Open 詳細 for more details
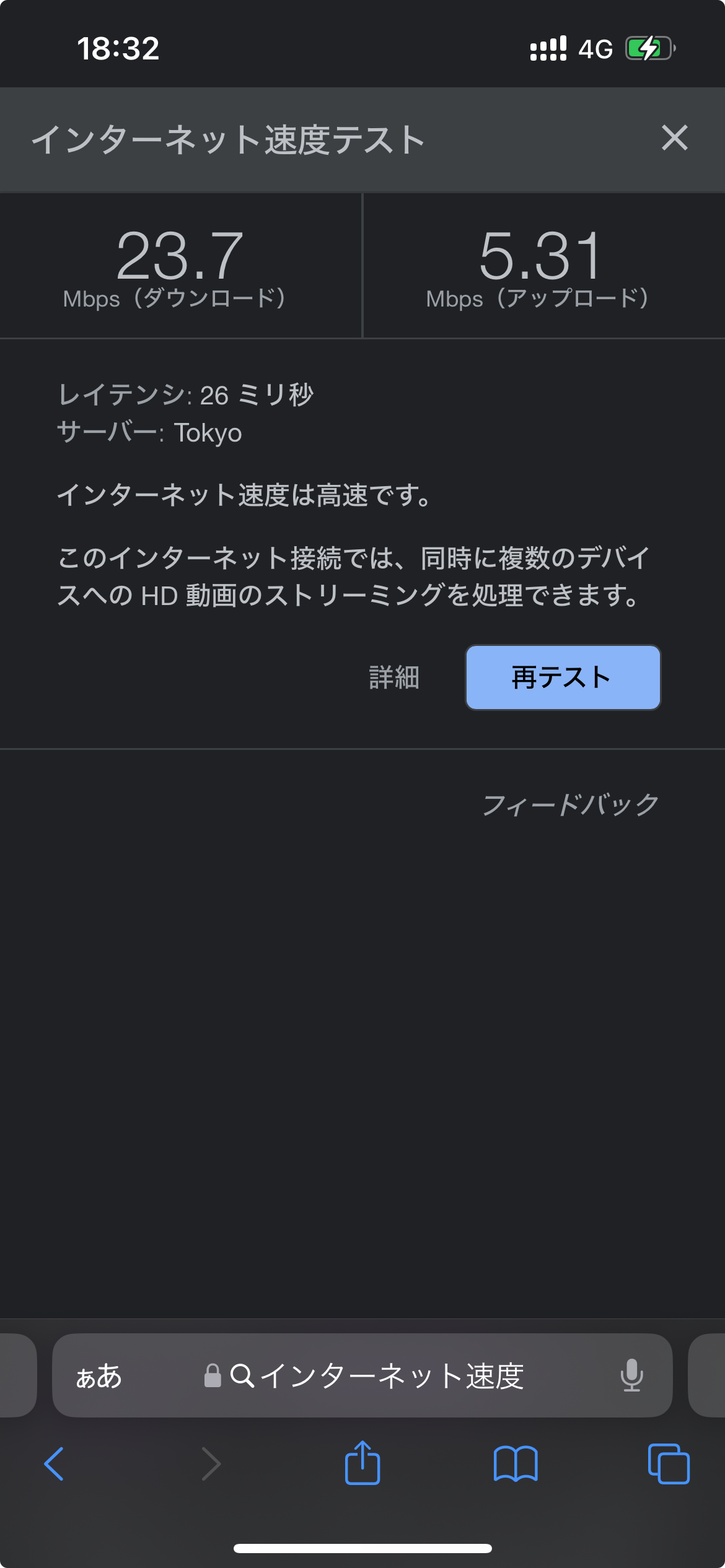Screen dimensions: 725x1568 pos(394,677)
